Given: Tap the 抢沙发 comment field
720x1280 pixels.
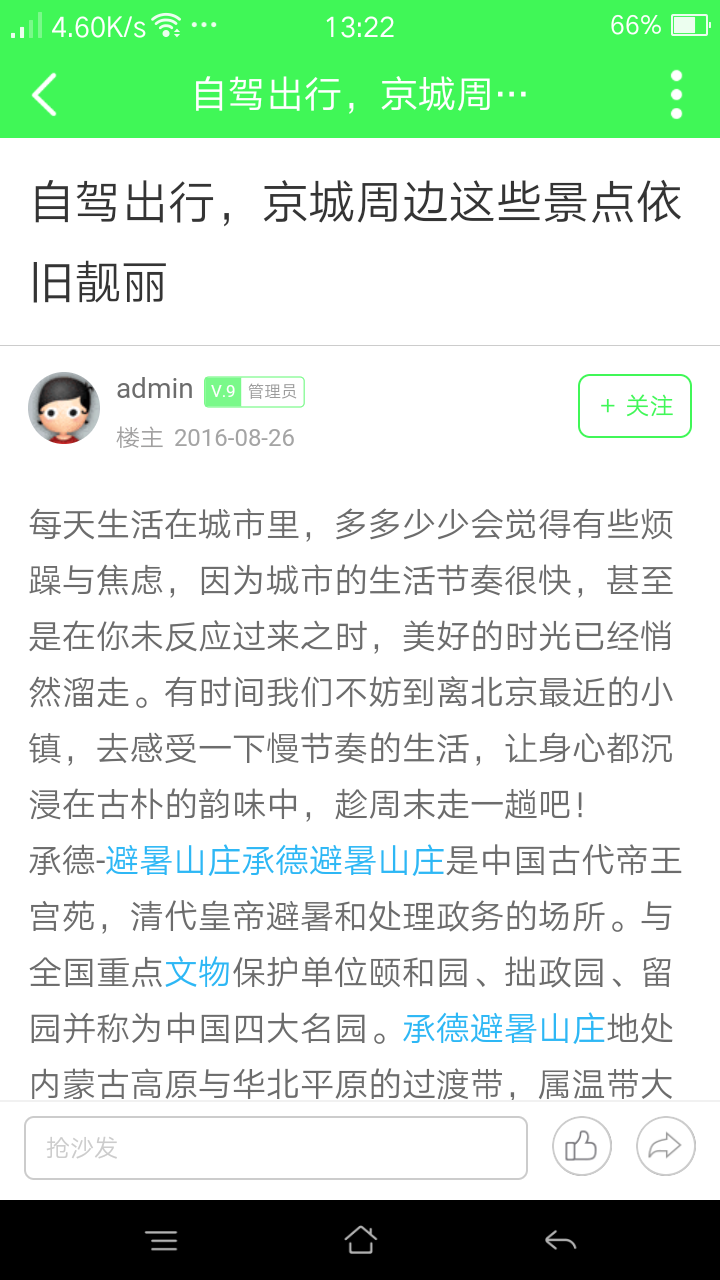Looking at the screenshot, I should (x=275, y=1147).
